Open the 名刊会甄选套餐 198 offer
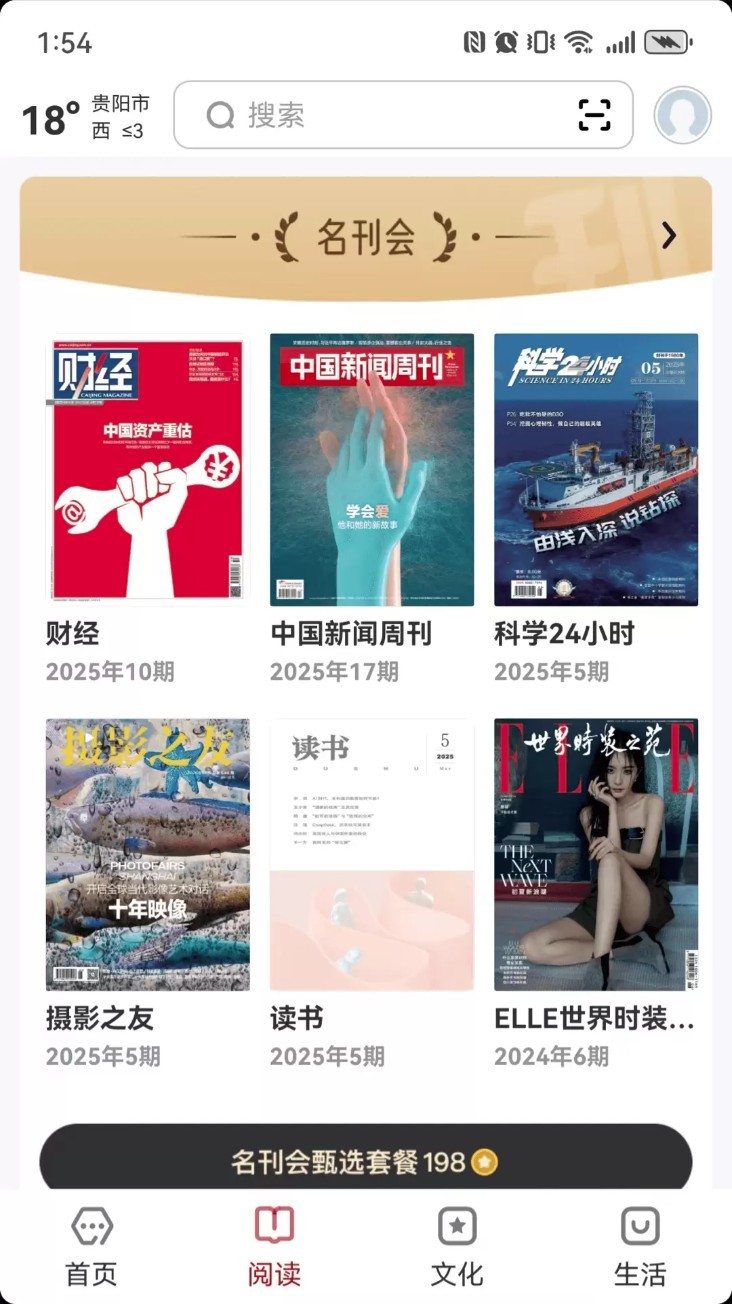Image resolution: width=732 pixels, height=1304 pixels. [366, 1161]
